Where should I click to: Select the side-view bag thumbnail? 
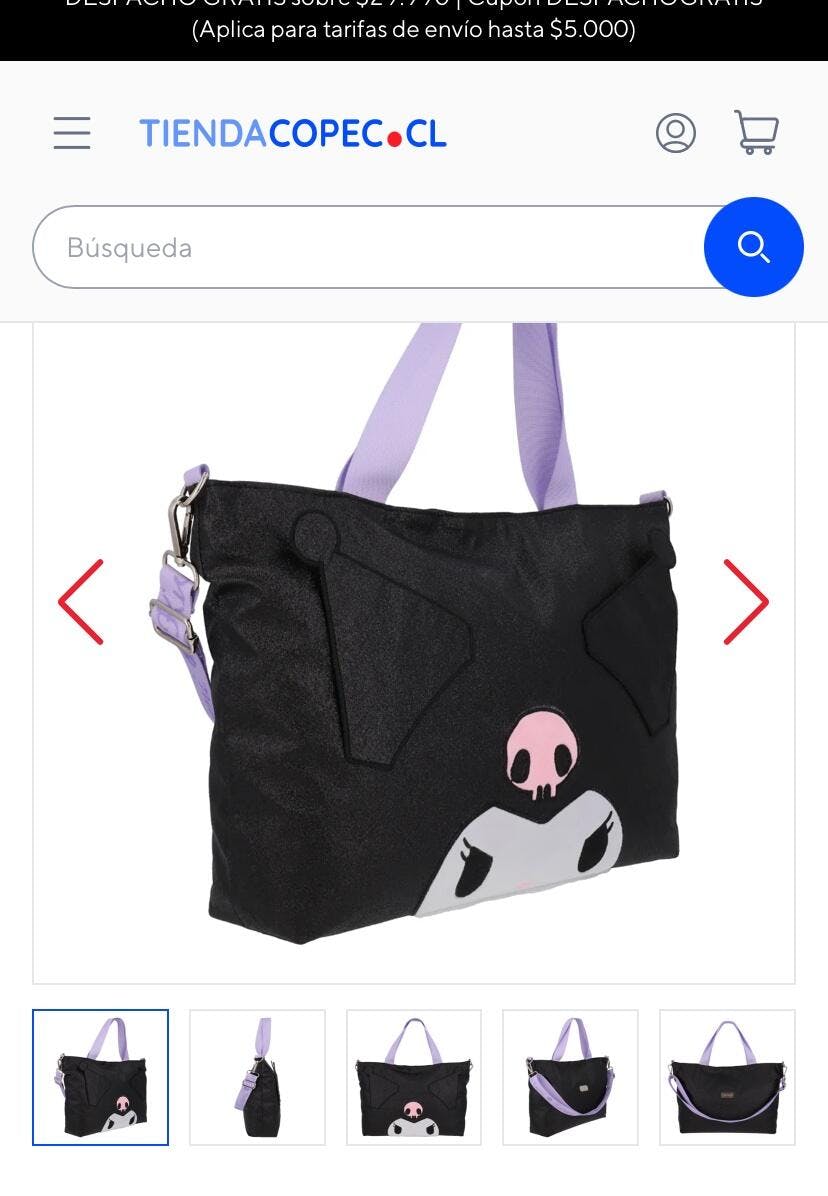[x=257, y=1077]
